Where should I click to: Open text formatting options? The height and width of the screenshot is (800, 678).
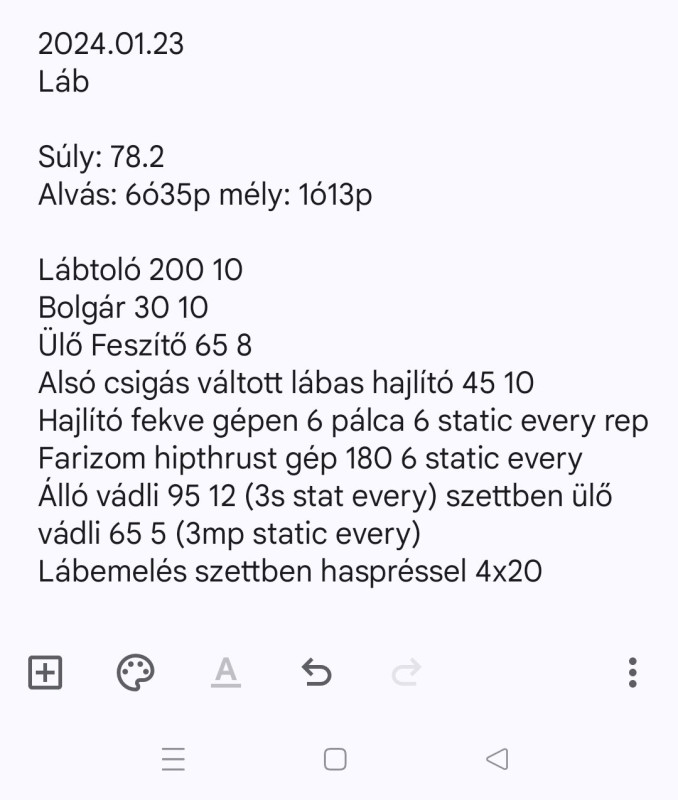tap(226, 673)
